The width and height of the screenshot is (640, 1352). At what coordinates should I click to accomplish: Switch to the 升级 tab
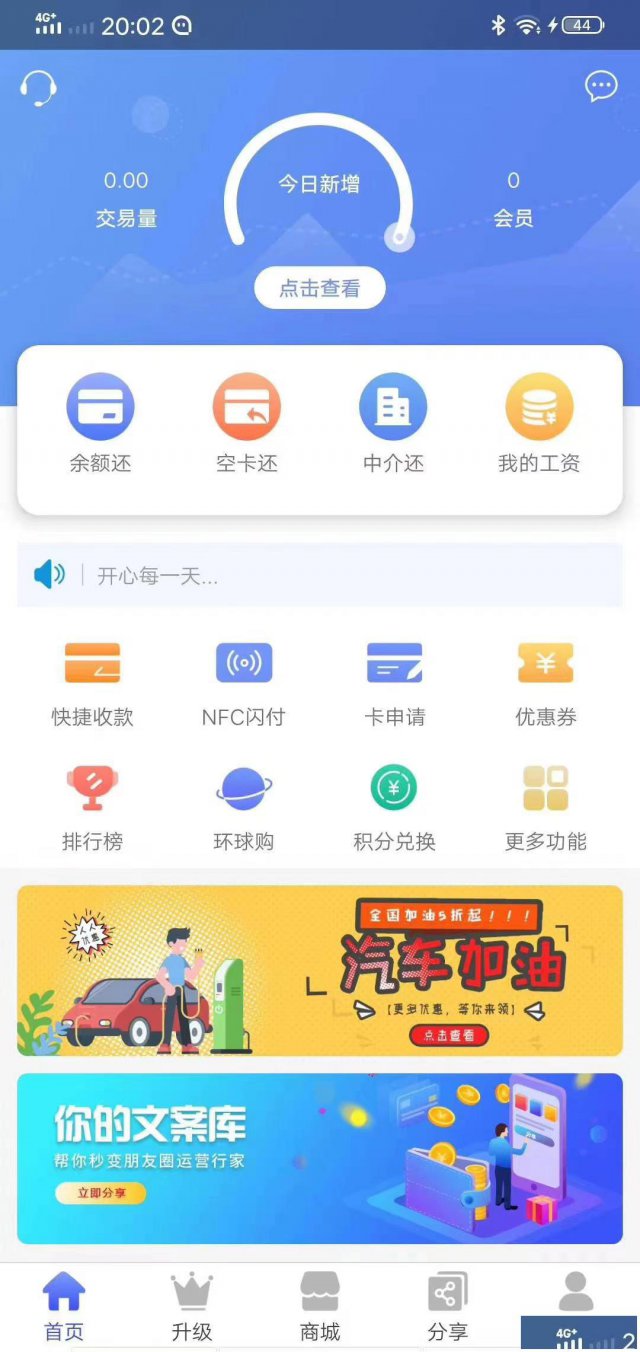pos(192,1307)
